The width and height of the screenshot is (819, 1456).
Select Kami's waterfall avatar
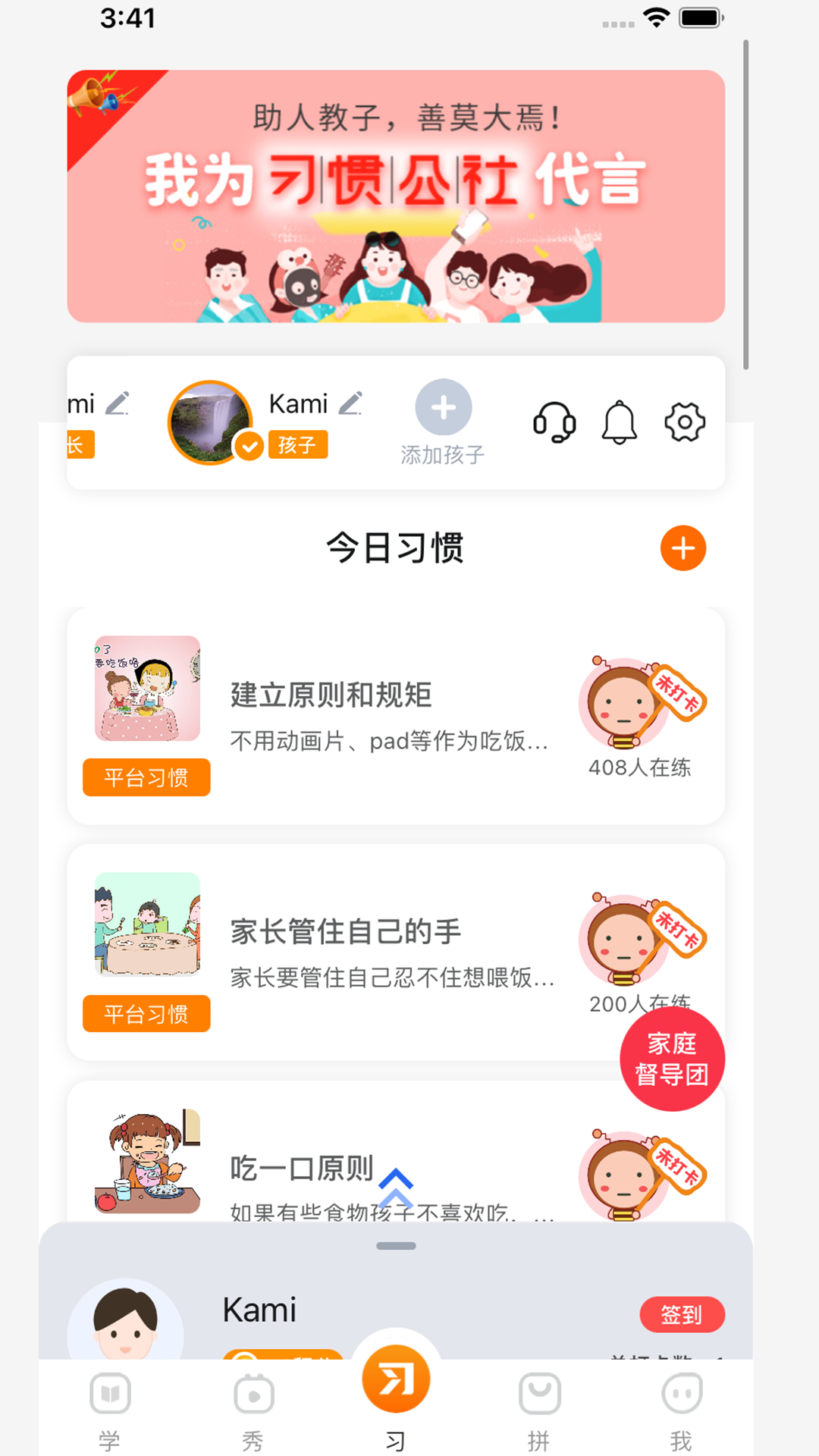(x=210, y=422)
